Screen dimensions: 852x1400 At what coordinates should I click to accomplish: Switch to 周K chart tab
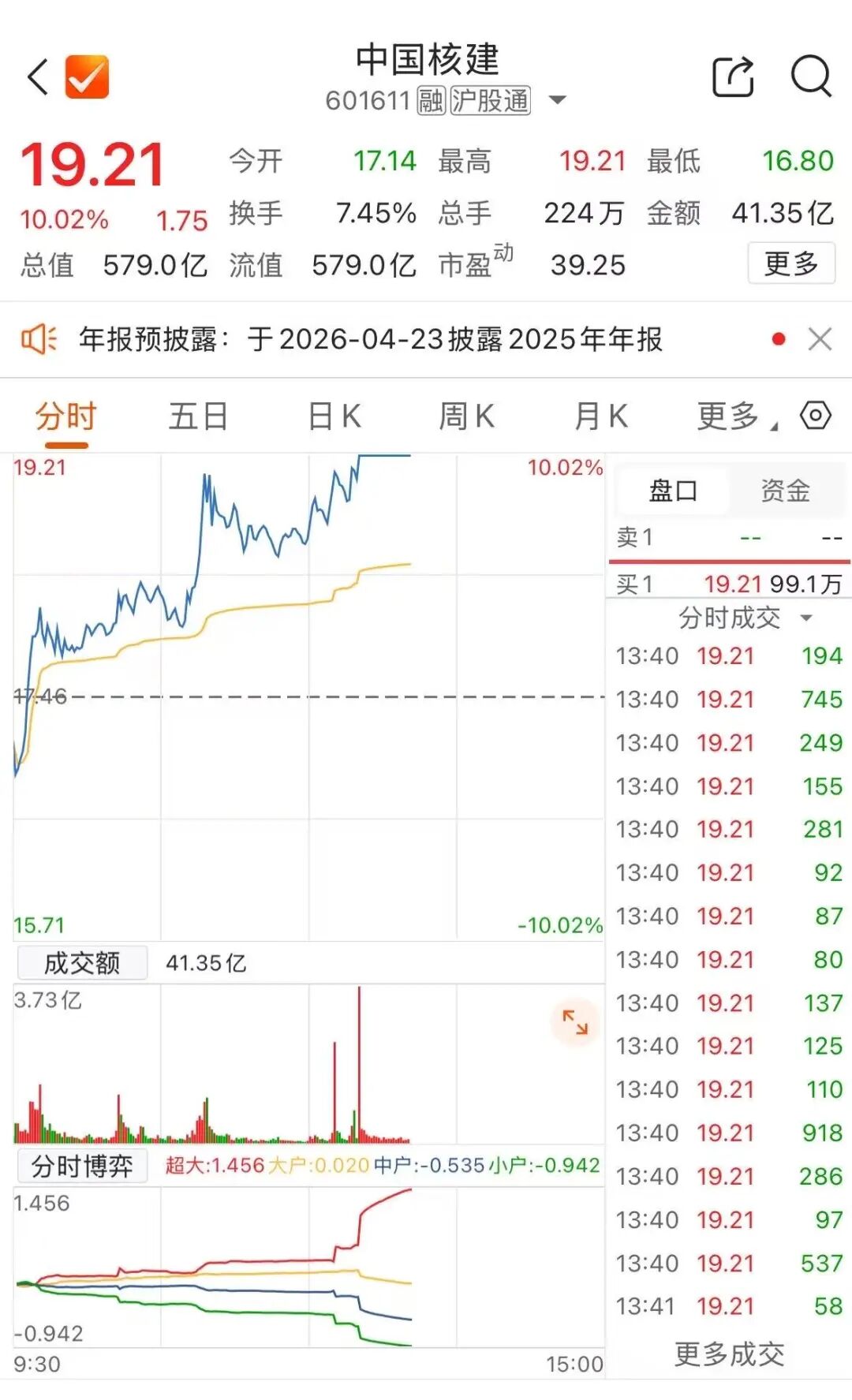pyautogui.click(x=467, y=416)
